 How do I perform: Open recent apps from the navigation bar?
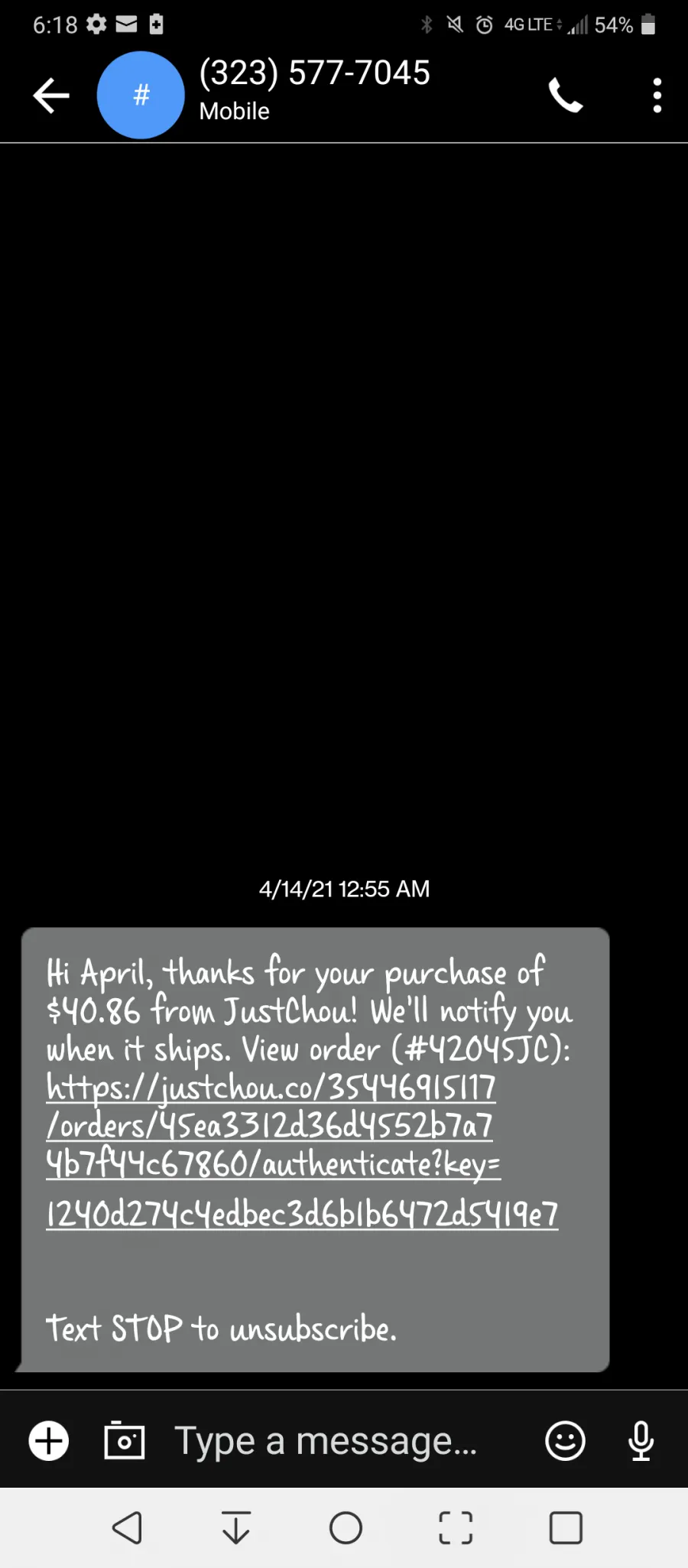pyautogui.click(x=566, y=1528)
